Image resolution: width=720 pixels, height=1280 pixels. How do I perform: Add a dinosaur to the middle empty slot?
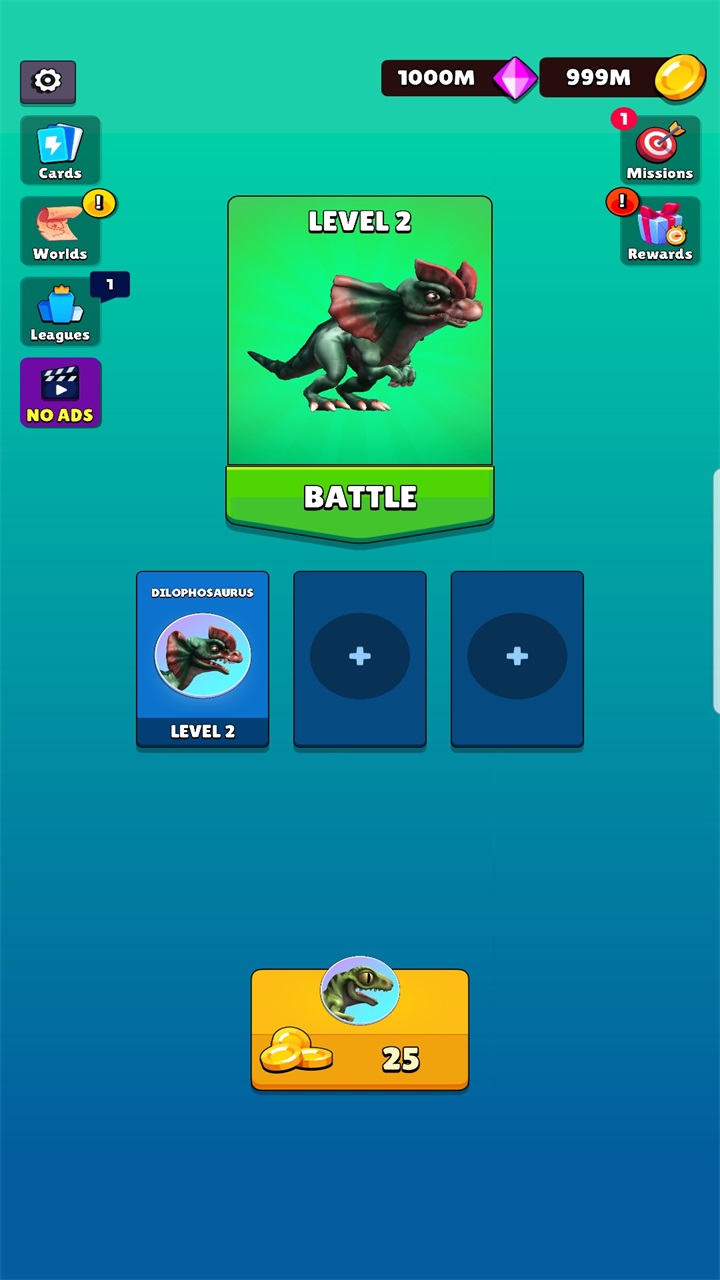[360, 657]
